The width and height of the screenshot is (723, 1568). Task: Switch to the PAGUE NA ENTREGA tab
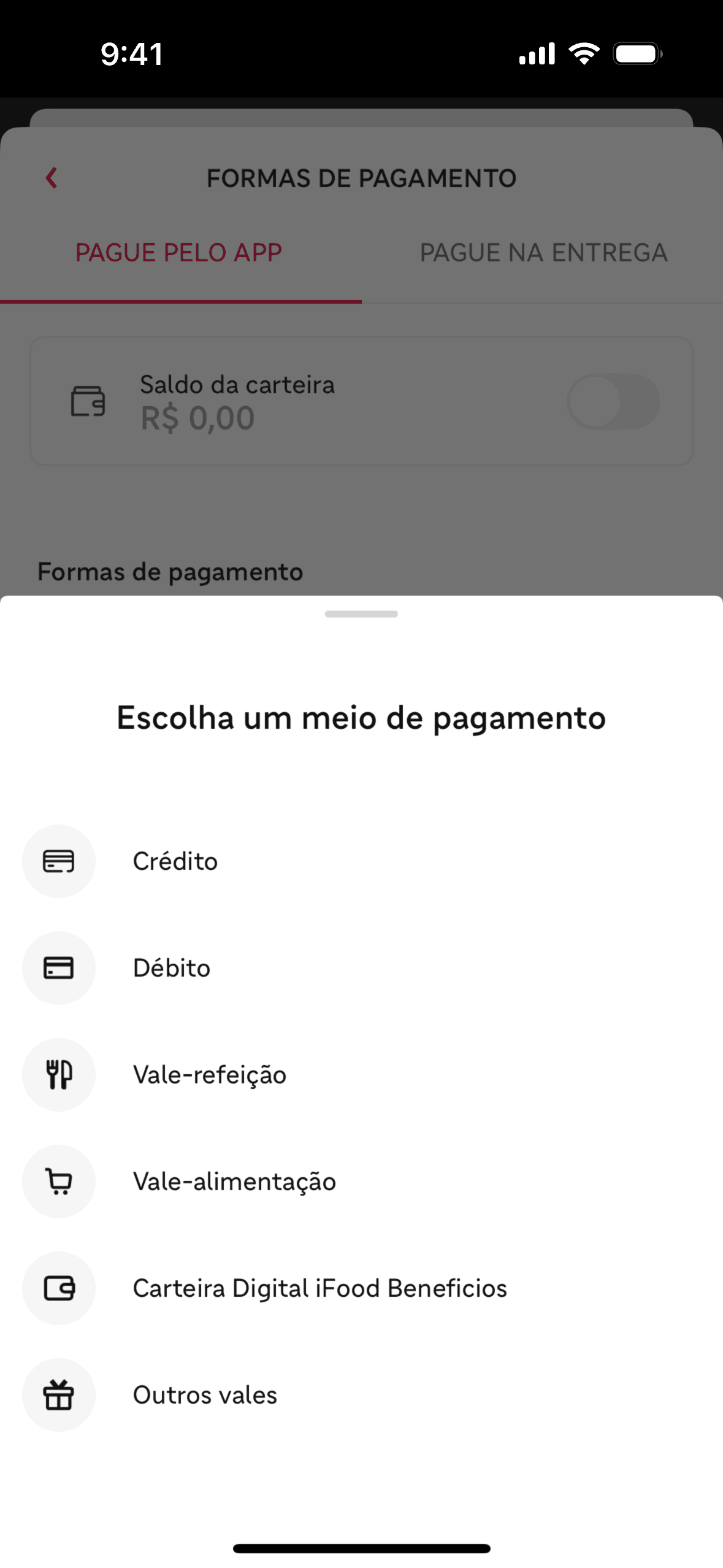coord(543,252)
